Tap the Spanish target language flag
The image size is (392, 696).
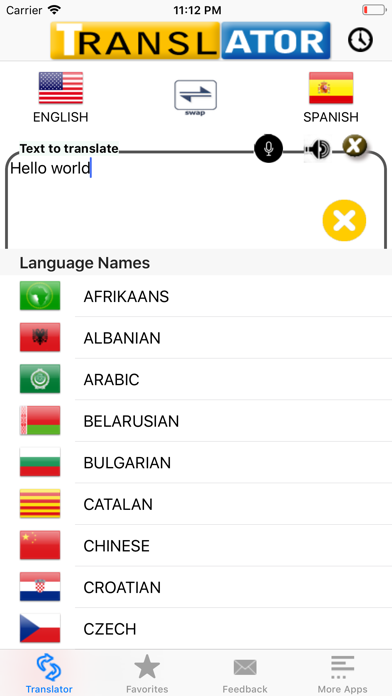coord(331,88)
